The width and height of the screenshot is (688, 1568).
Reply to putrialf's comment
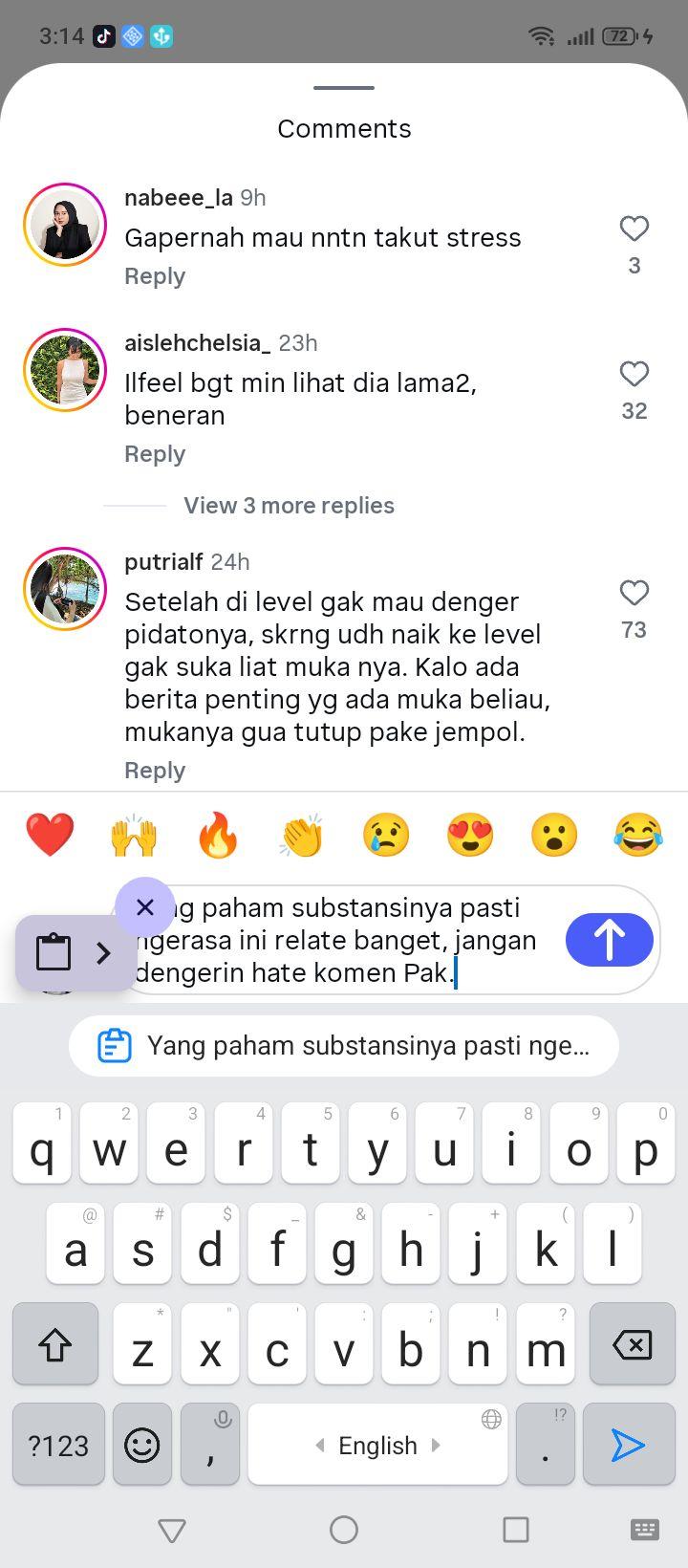coord(155,771)
